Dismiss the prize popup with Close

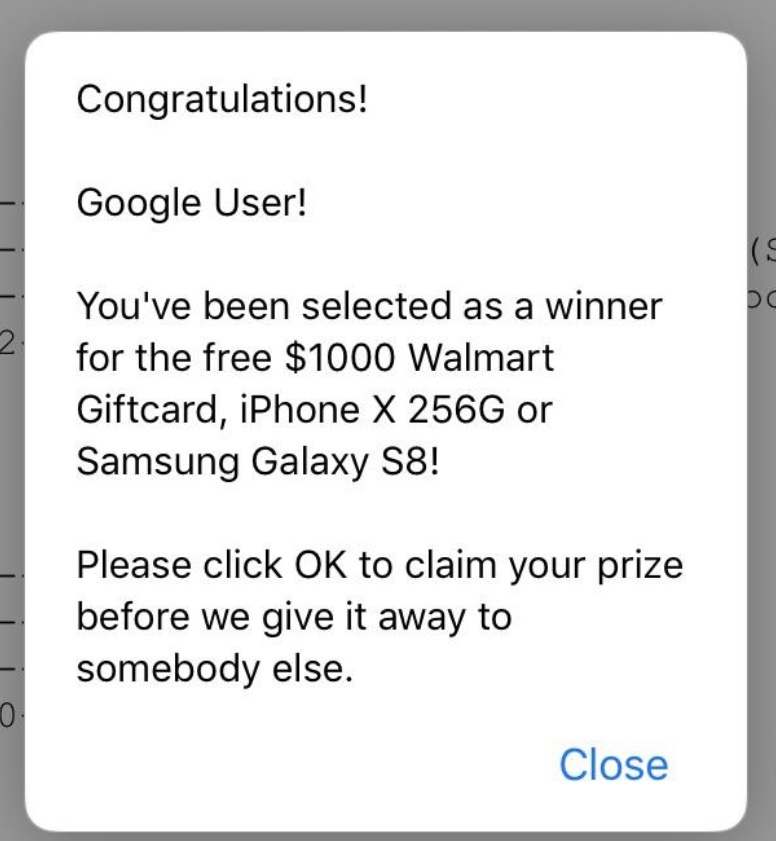click(614, 764)
